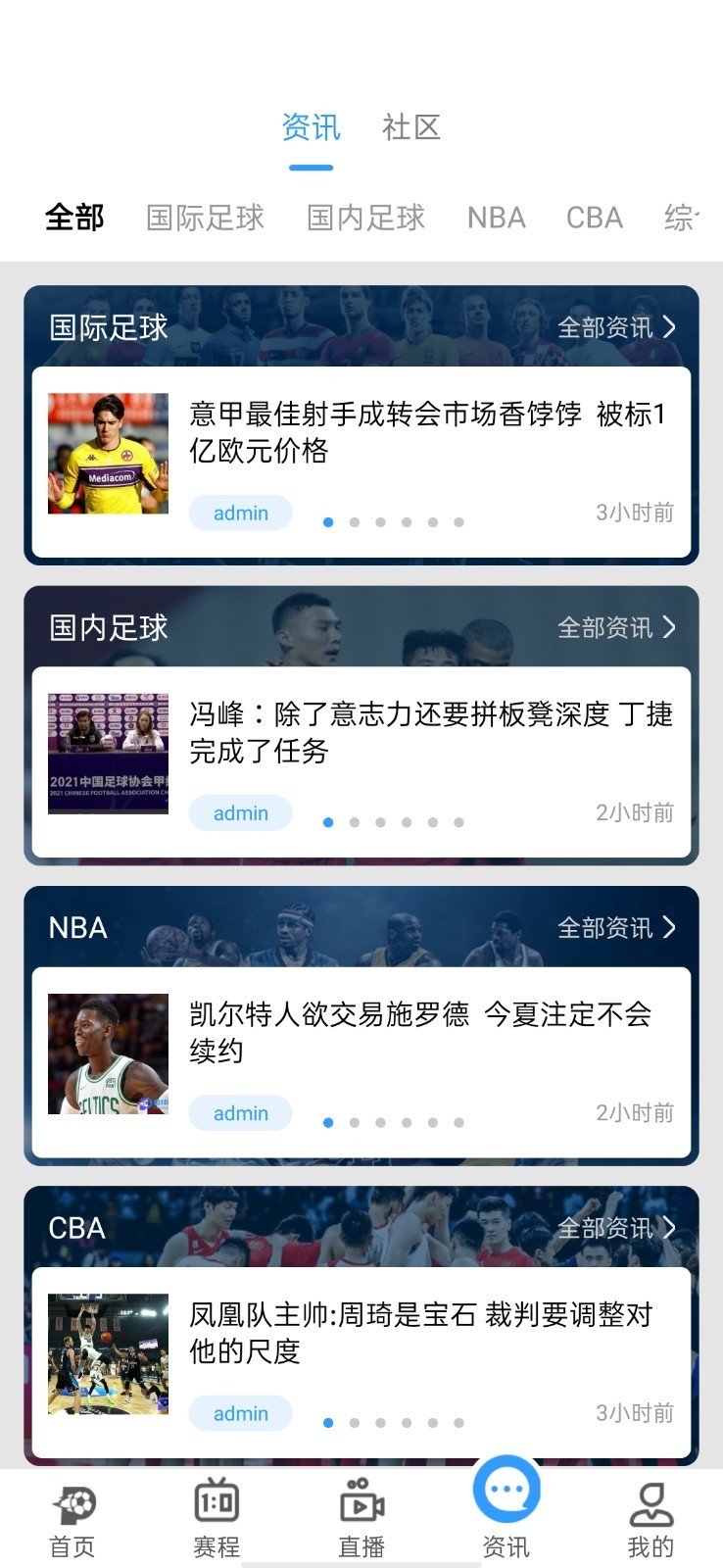
Task: Filter news by 国内足球 tab
Action: coord(365,218)
